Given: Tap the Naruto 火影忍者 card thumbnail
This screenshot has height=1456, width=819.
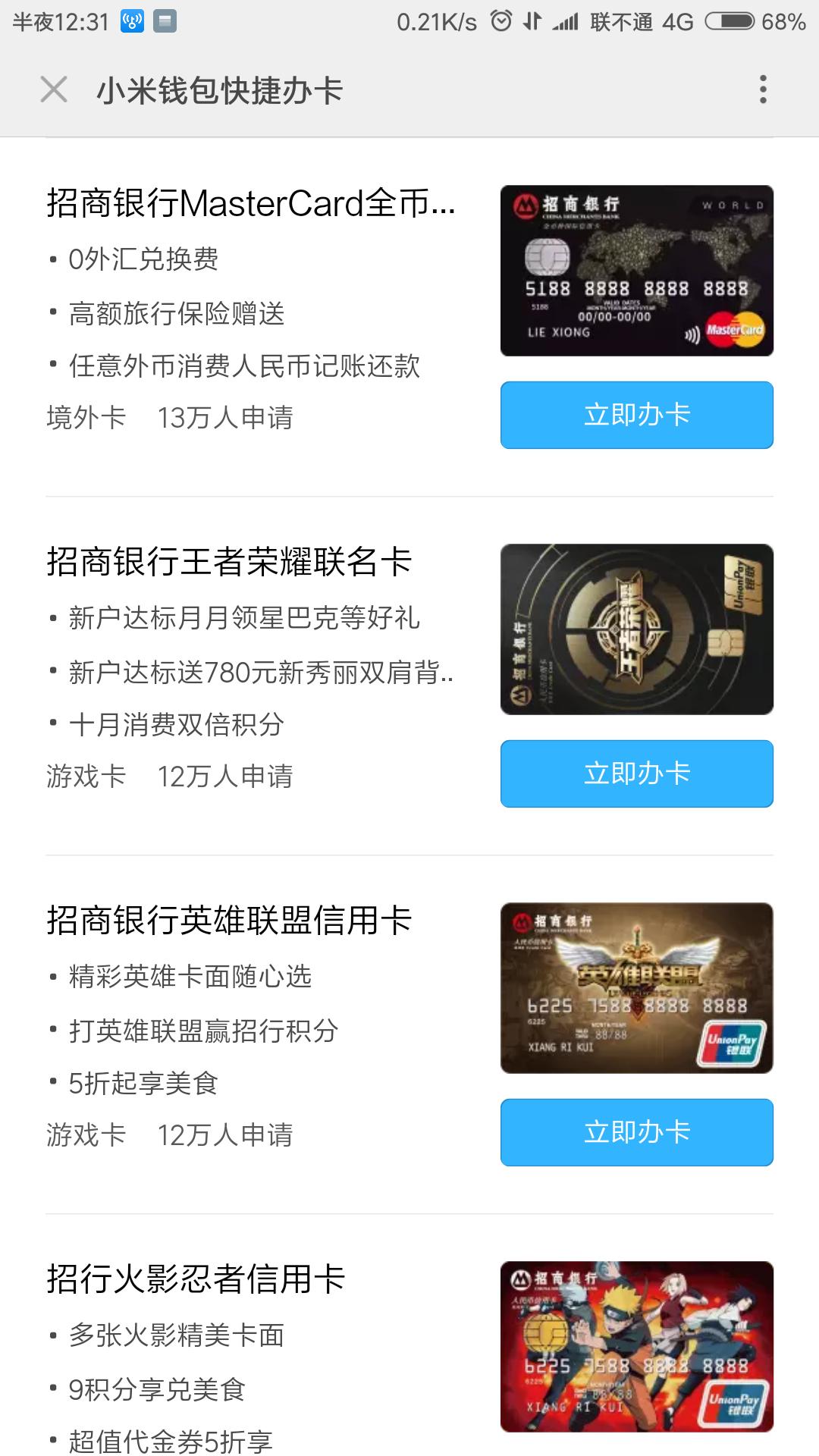Looking at the screenshot, I should [x=637, y=1346].
